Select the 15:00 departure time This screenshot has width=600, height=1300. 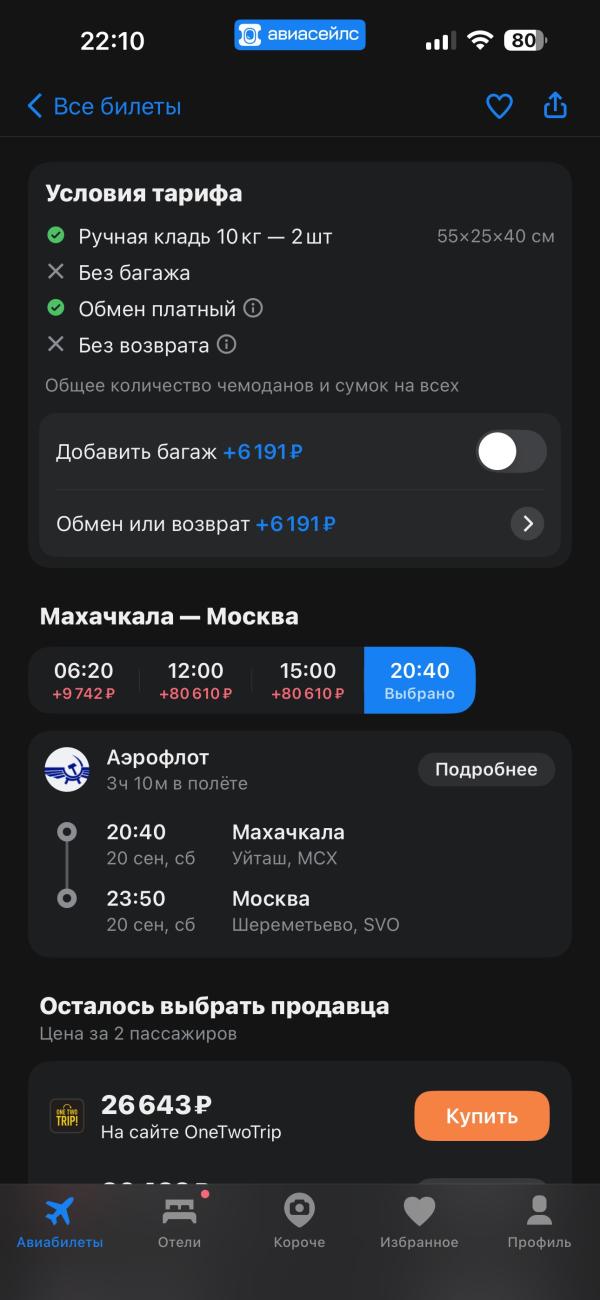pyautogui.click(x=307, y=680)
